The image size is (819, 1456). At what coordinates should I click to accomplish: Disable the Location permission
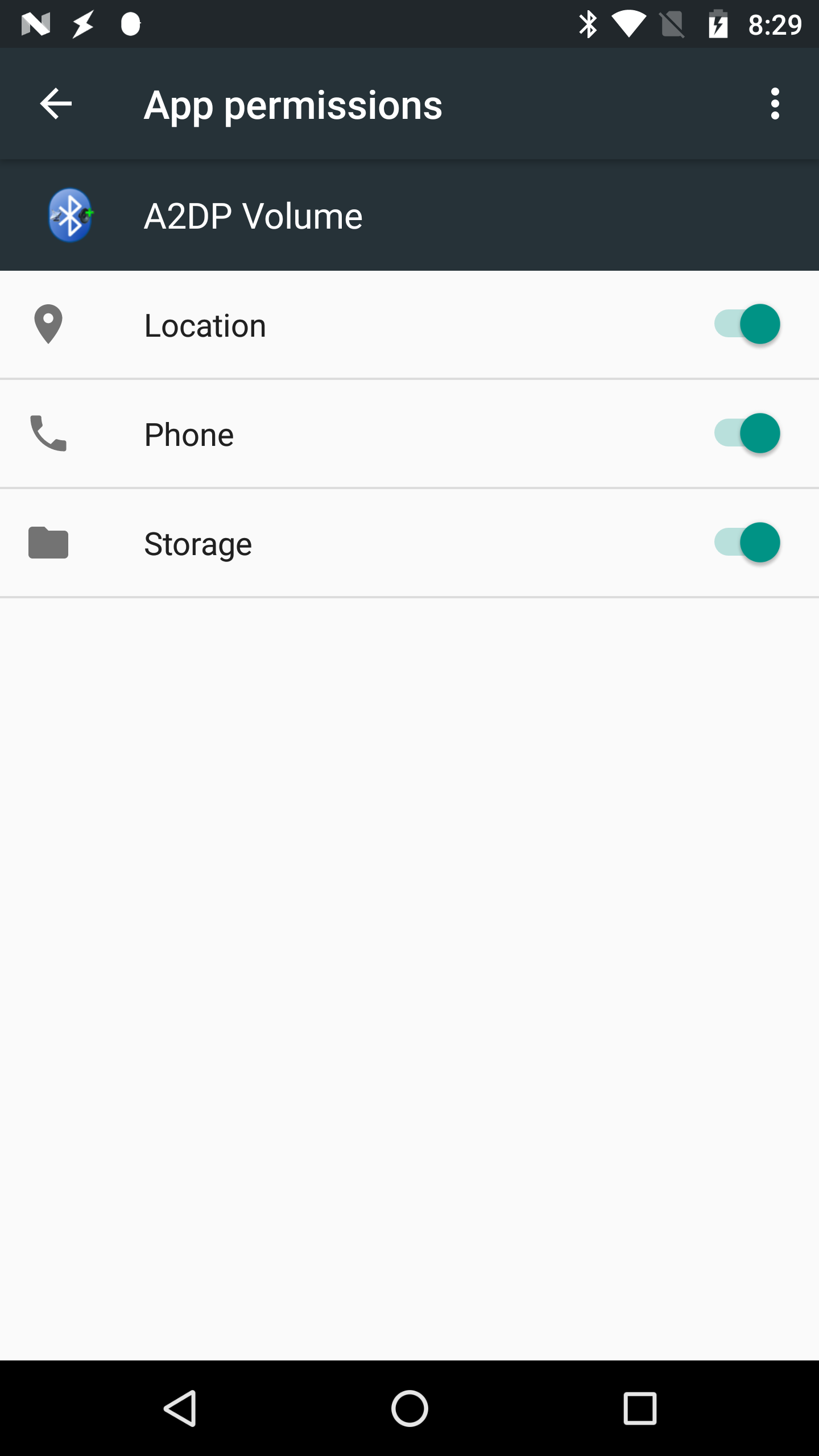tap(747, 324)
